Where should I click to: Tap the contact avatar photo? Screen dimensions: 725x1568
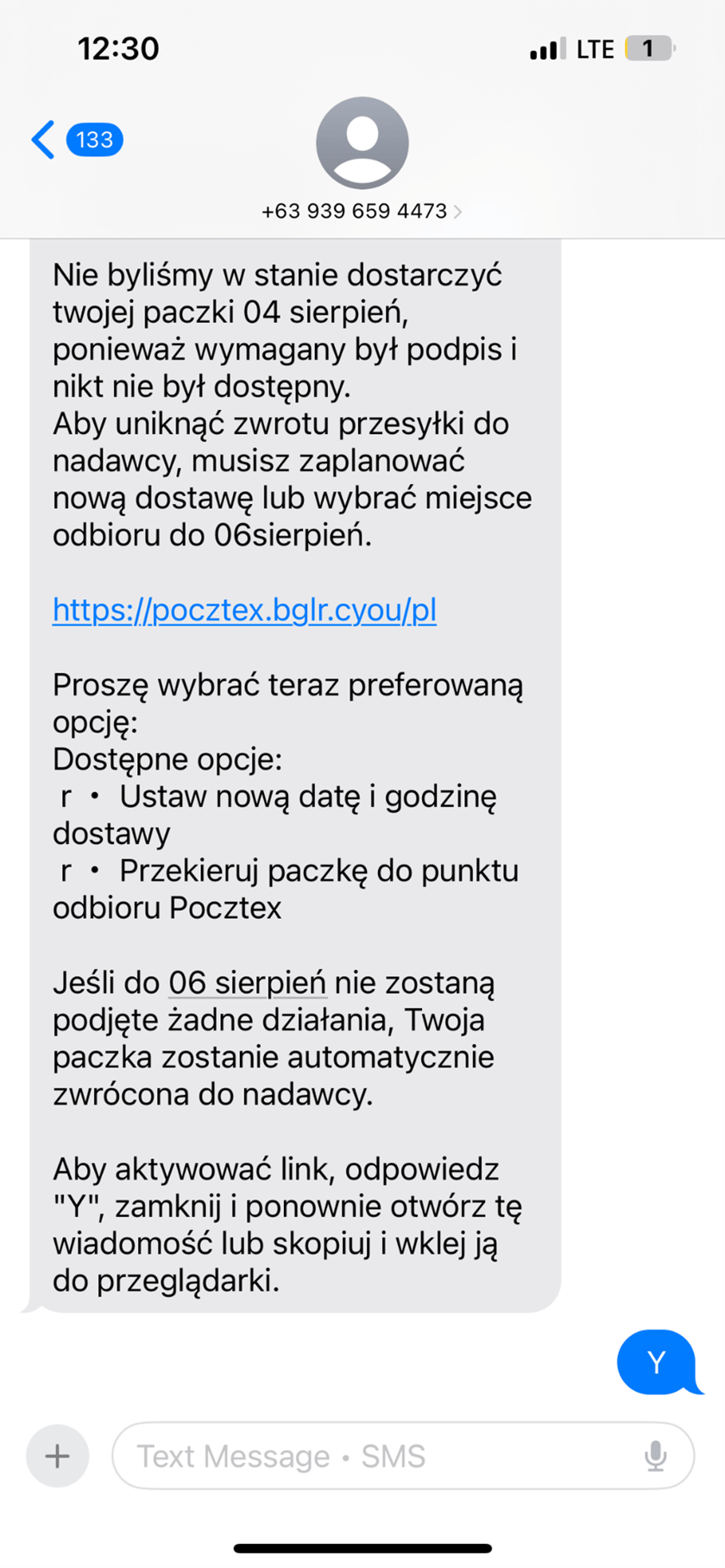(362, 142)
